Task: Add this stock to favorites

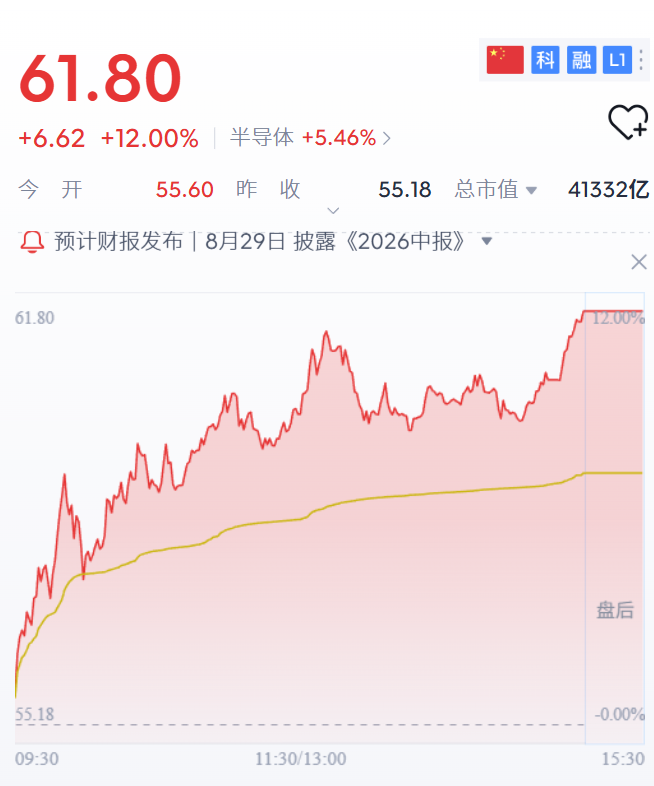Action: click(628, 121)
